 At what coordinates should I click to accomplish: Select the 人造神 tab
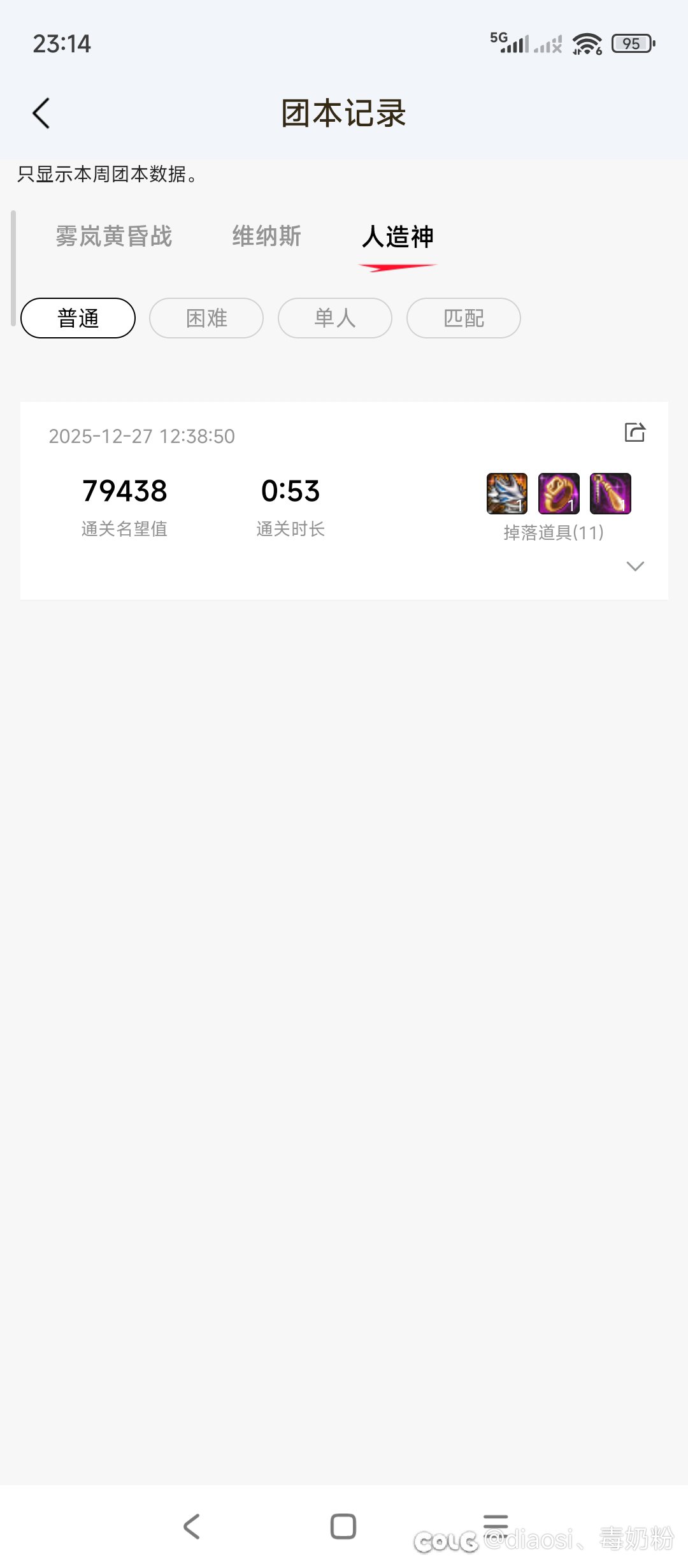[x=398, y=237]
